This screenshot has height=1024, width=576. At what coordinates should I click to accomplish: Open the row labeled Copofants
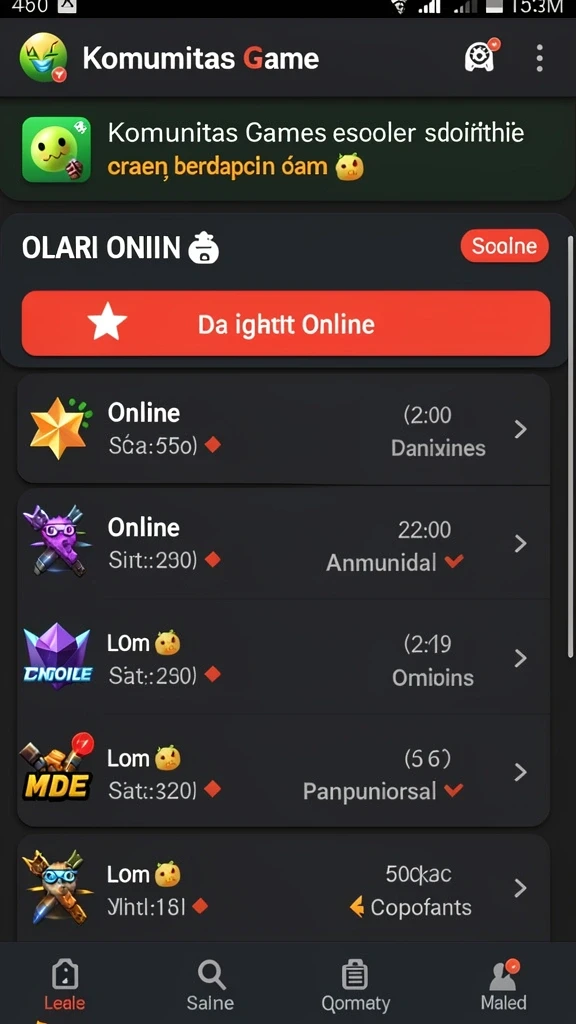pos(283,888)
